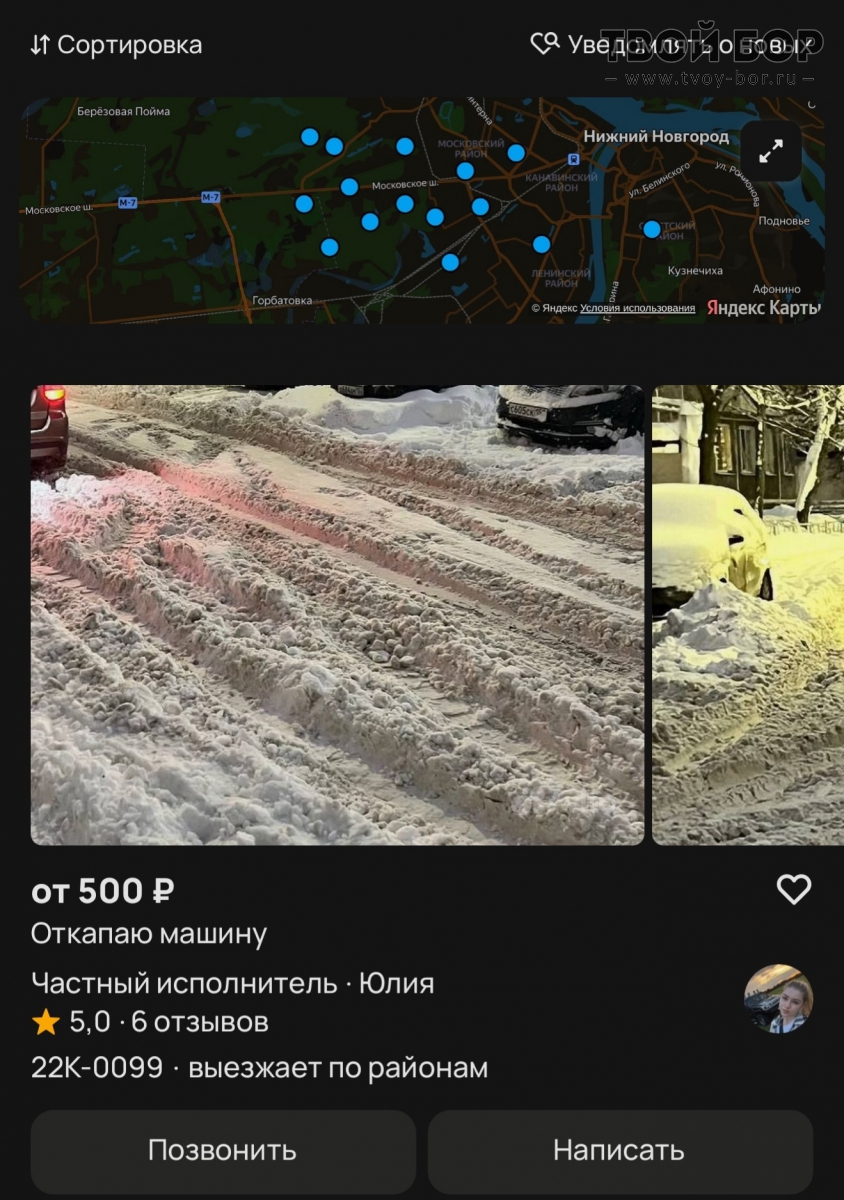Call the seller with Позвонить

(222, 1150)
